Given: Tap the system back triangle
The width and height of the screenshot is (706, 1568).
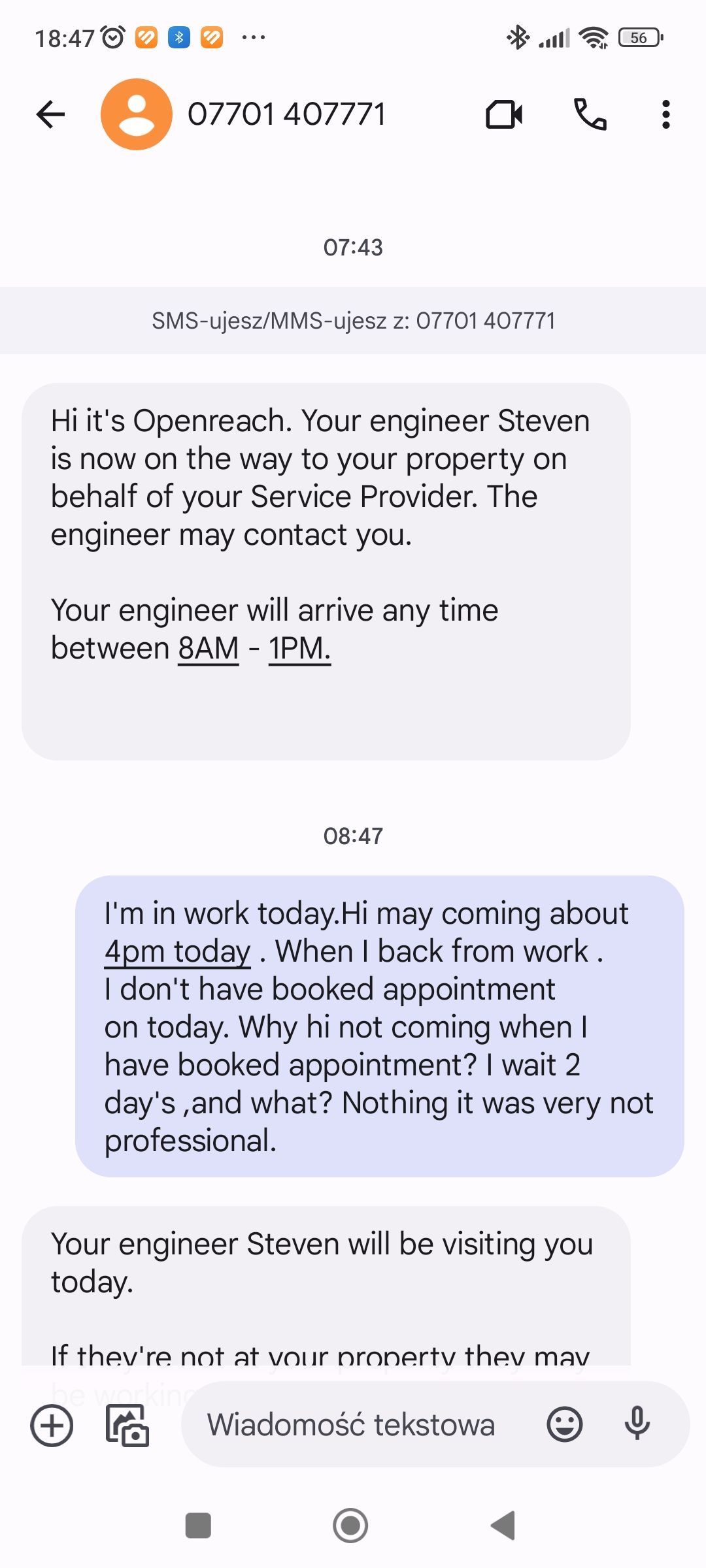Looking at the screenshot, I should pos(502,1526).
